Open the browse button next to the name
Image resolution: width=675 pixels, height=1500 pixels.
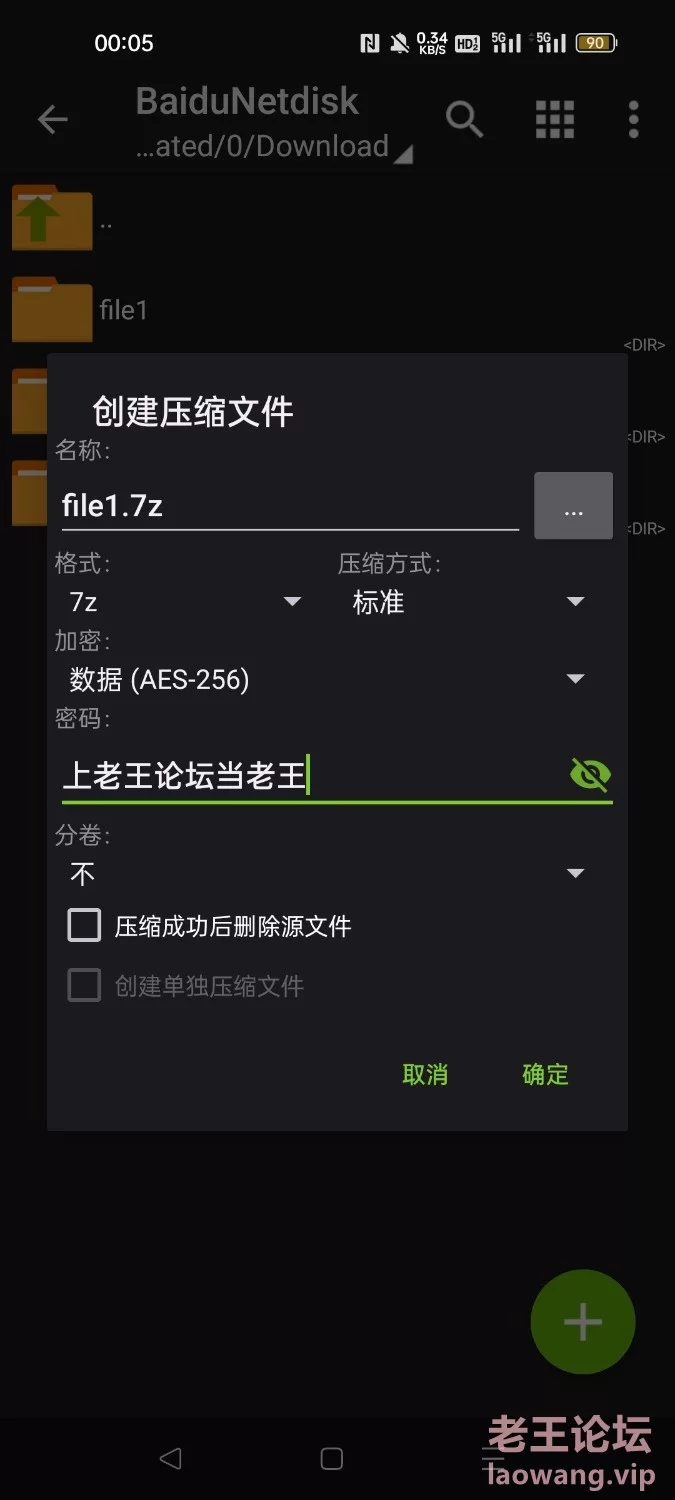click(573, 506)
